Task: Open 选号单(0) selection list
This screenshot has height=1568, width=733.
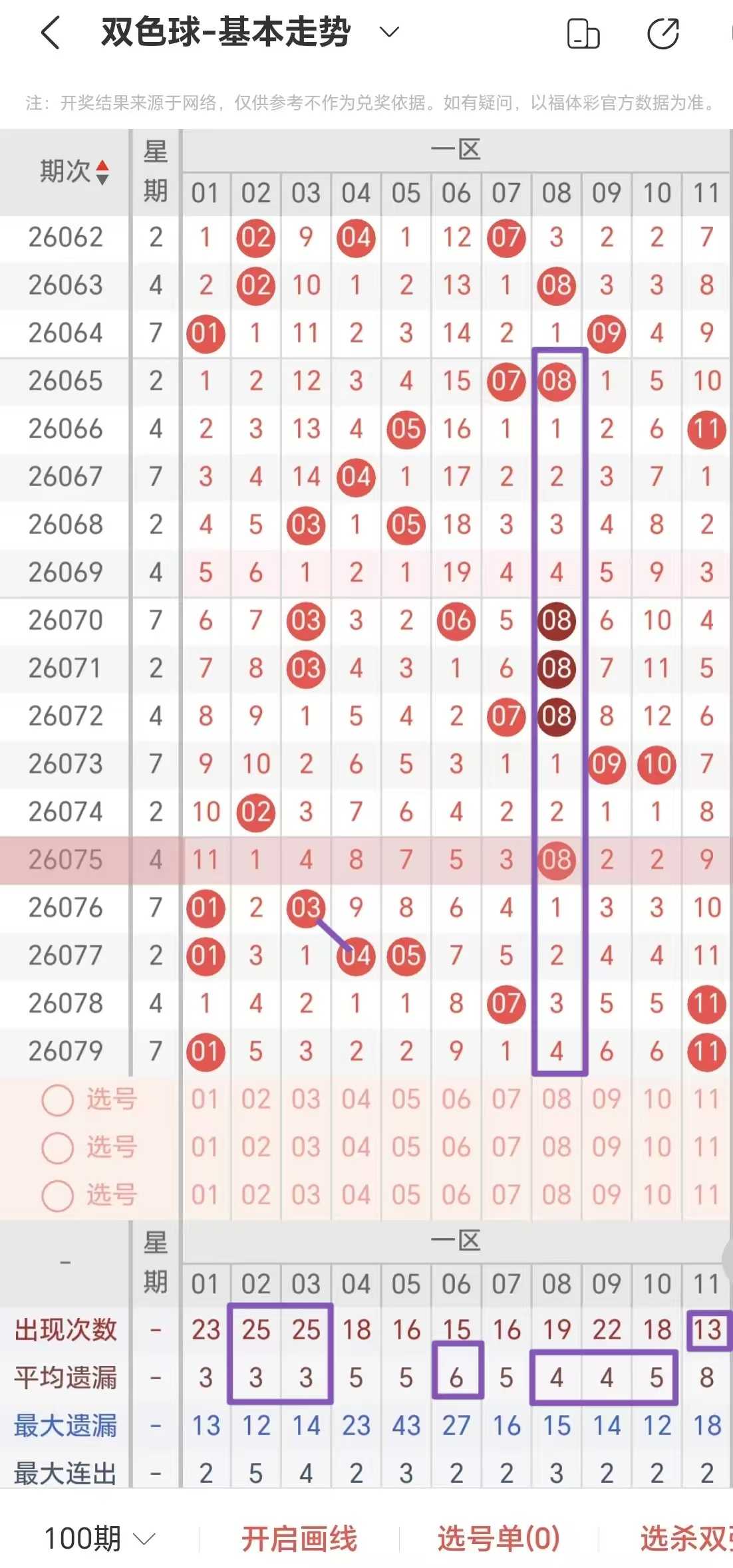Action: pyautogui.click(x=499, y=1538)
